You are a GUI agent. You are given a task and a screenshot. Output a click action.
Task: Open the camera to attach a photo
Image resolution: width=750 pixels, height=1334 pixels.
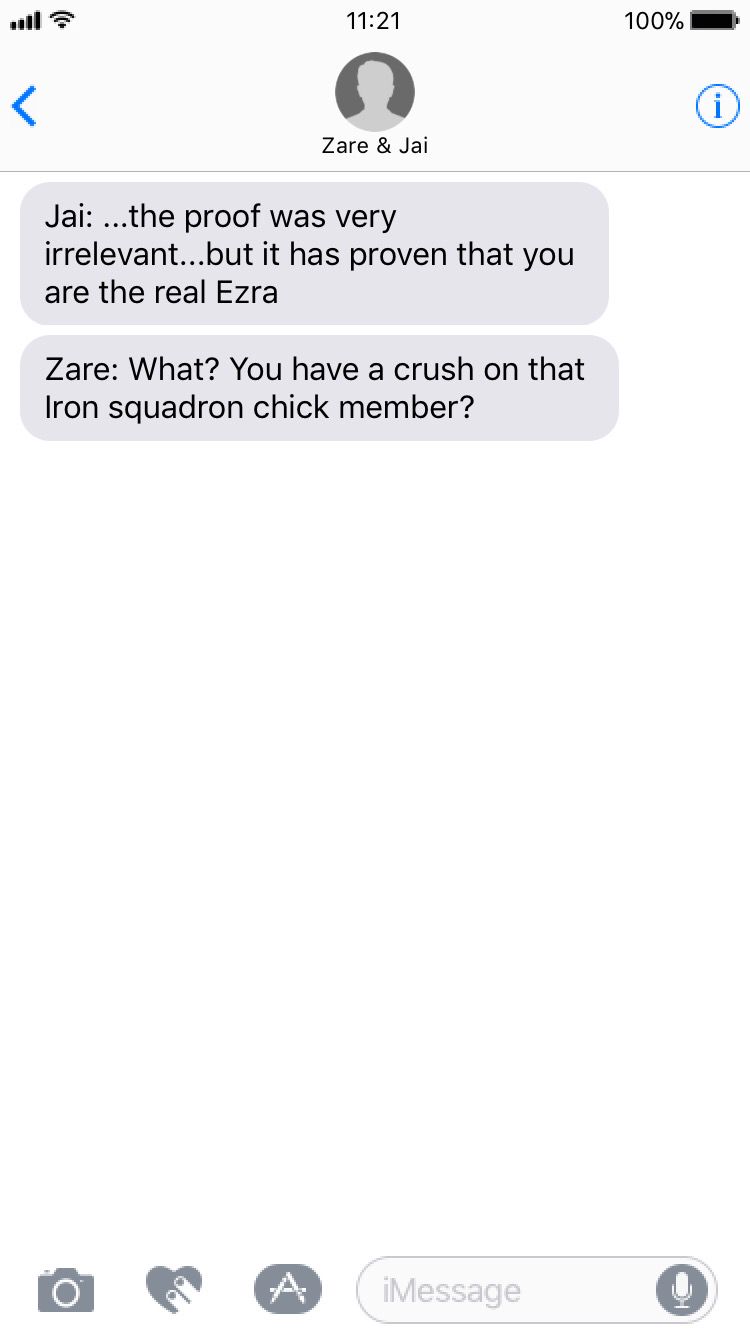66,1289
